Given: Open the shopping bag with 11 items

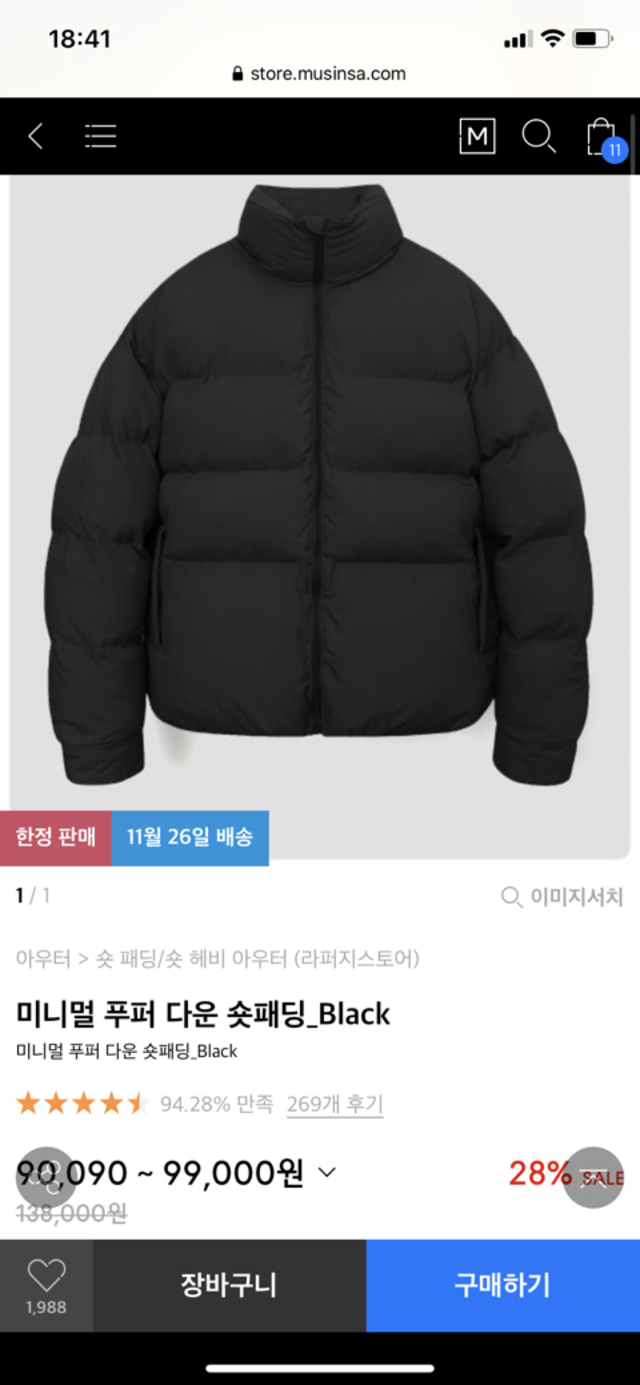Looking at the screenshot, I should click(x=602, y=138).
